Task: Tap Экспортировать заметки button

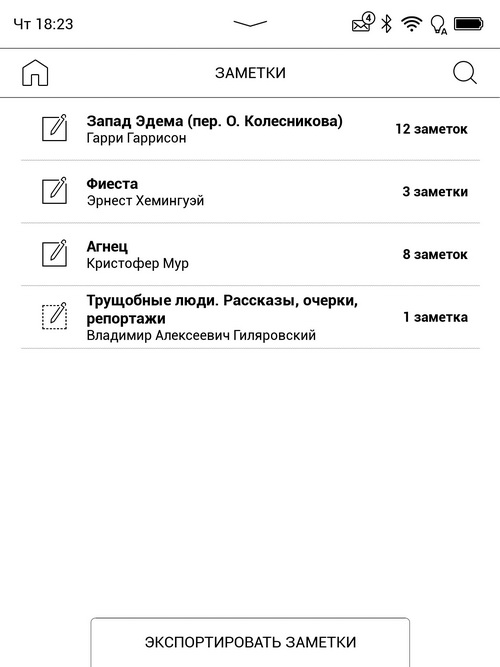Action: pos(250,642)
